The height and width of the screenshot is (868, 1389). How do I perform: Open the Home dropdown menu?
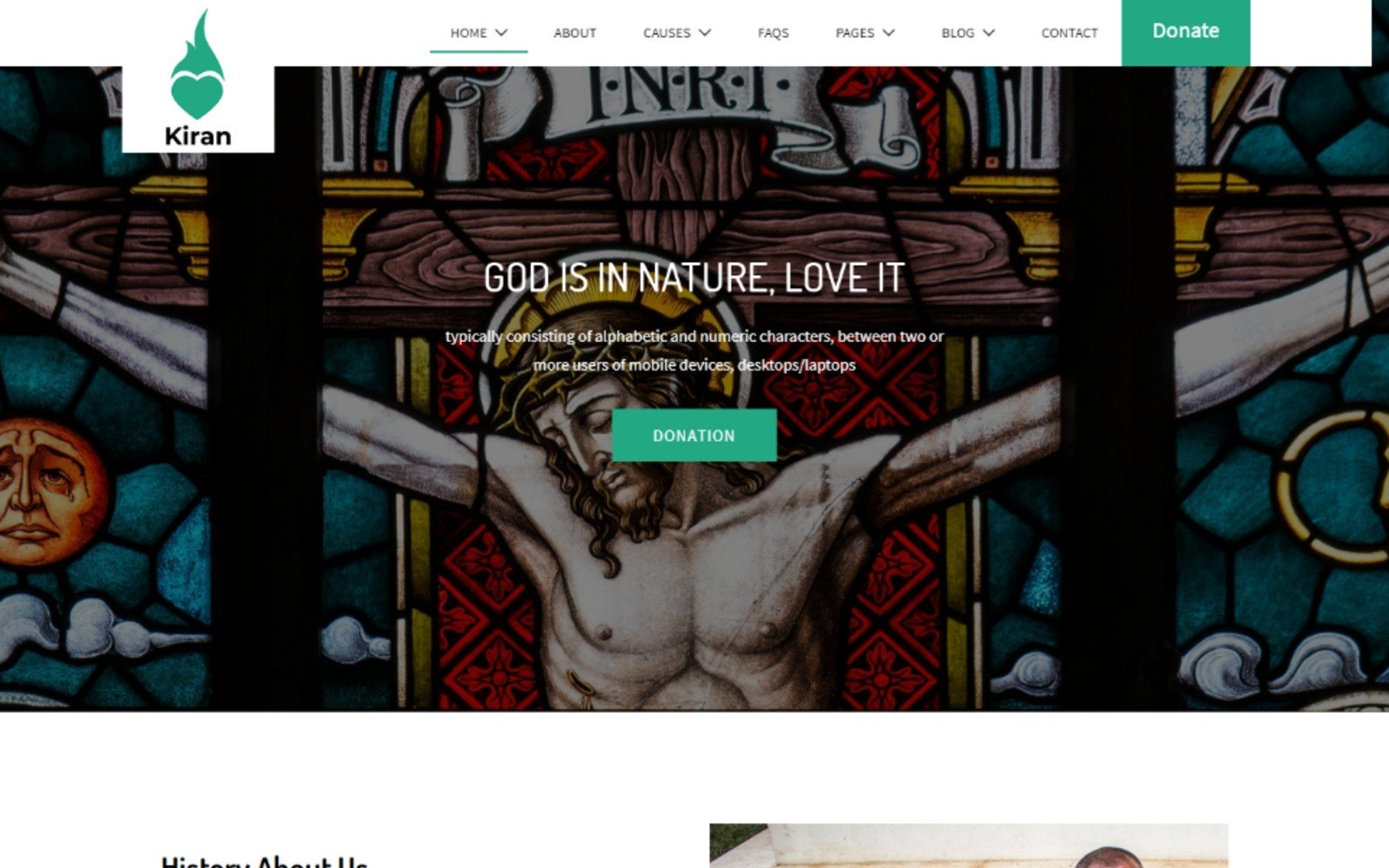[x=477, y=33]
